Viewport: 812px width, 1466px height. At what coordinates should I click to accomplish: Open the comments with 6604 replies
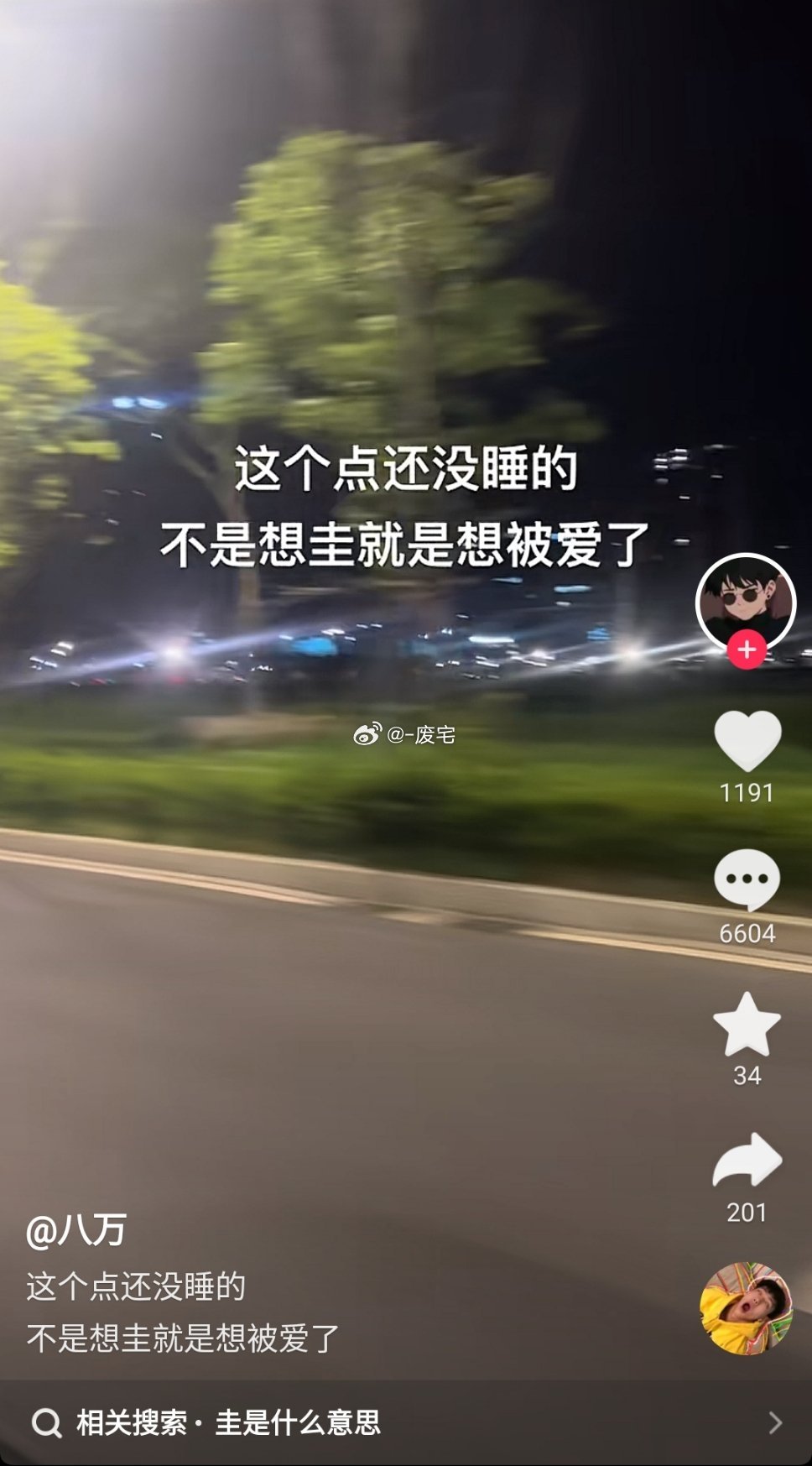click(747, 879)
